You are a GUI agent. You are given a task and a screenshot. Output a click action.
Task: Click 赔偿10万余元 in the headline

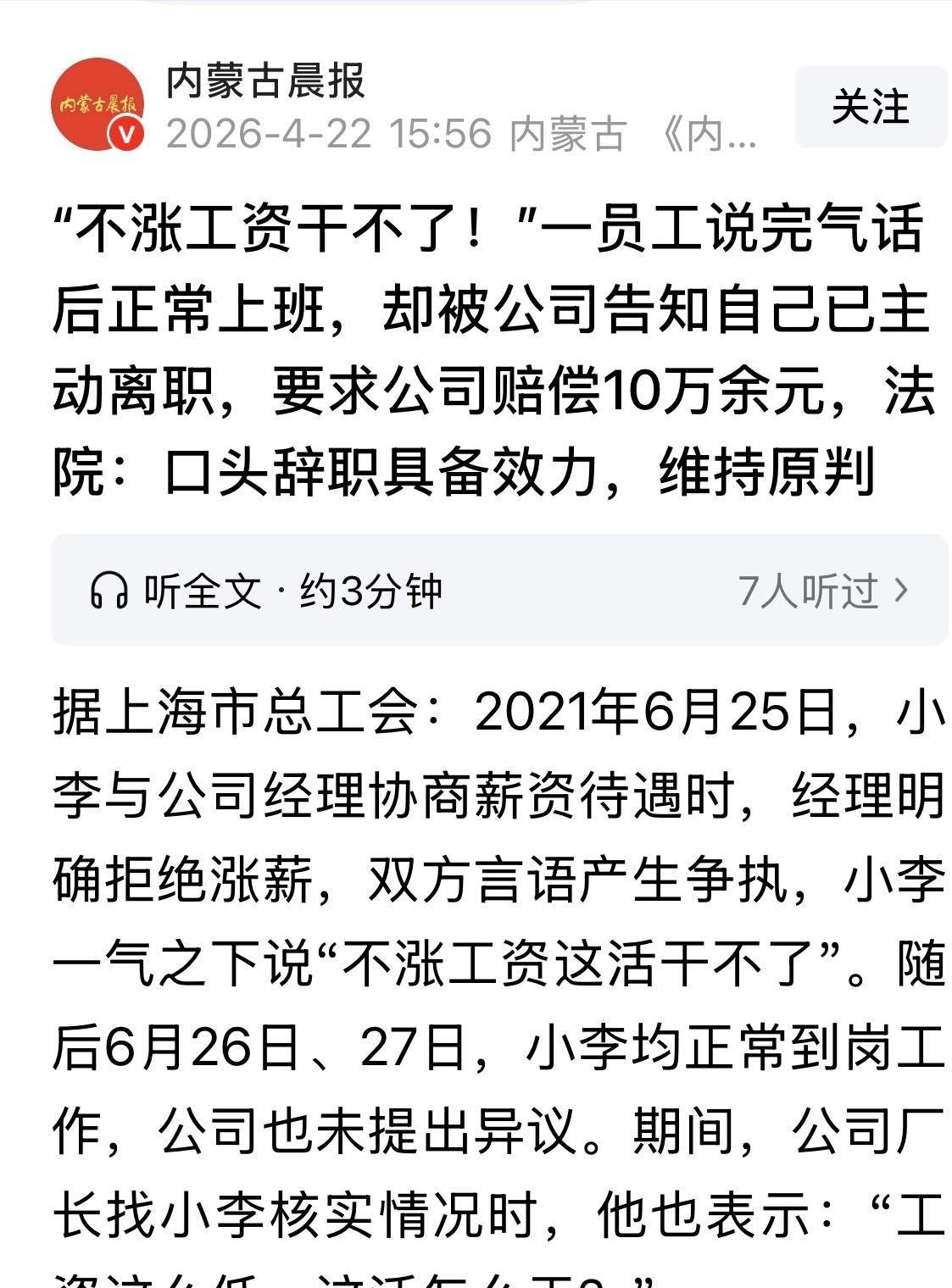pyautogui.click(x=653, y=395)
